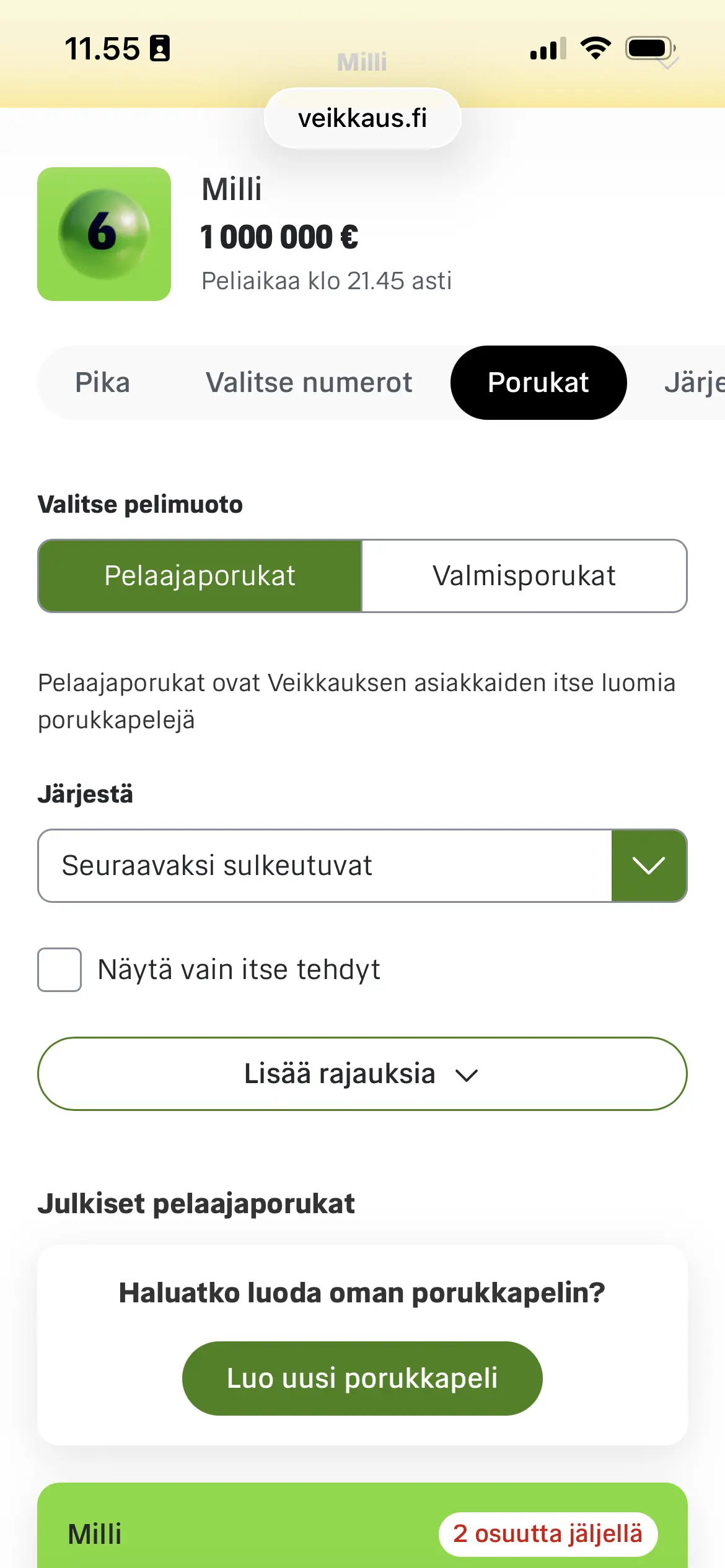
Task: Tap the Milli green ball game icon
Action: (104, 234)
